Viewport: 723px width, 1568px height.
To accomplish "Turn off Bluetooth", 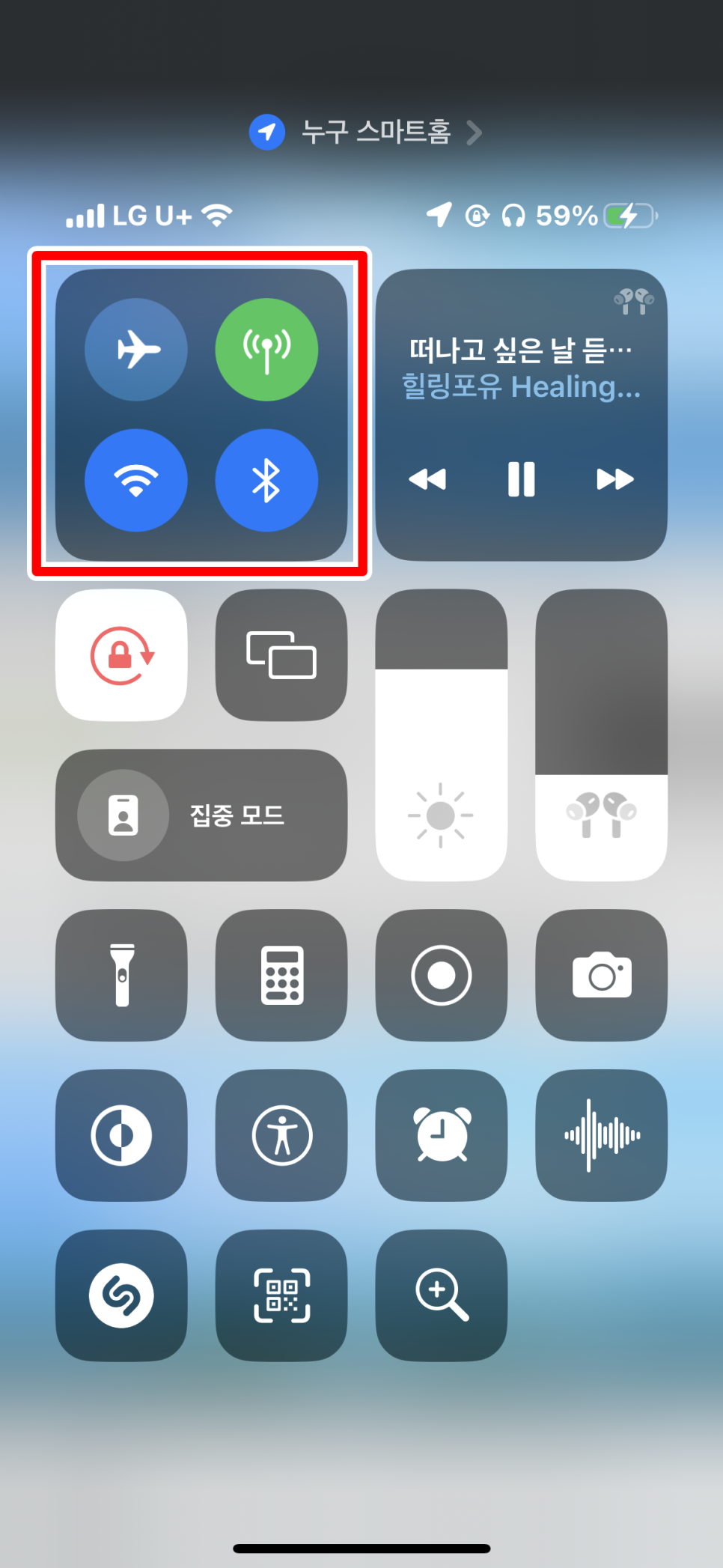I will pos(266,480).
